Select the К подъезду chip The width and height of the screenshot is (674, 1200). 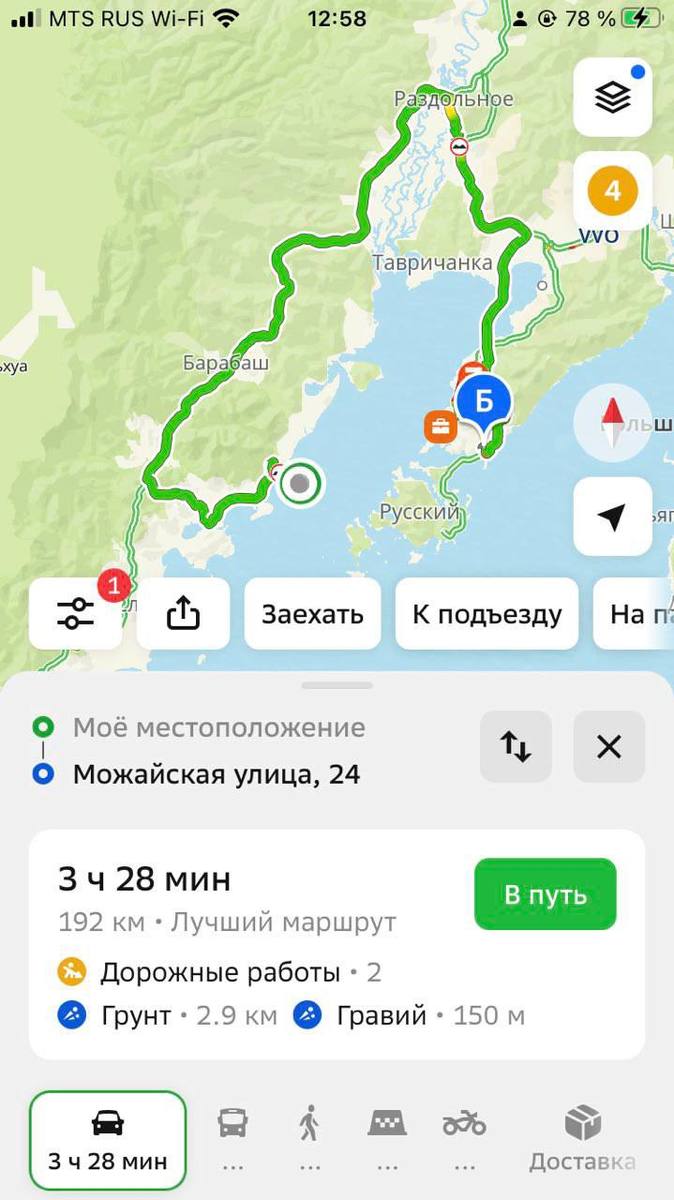[487, 614]
